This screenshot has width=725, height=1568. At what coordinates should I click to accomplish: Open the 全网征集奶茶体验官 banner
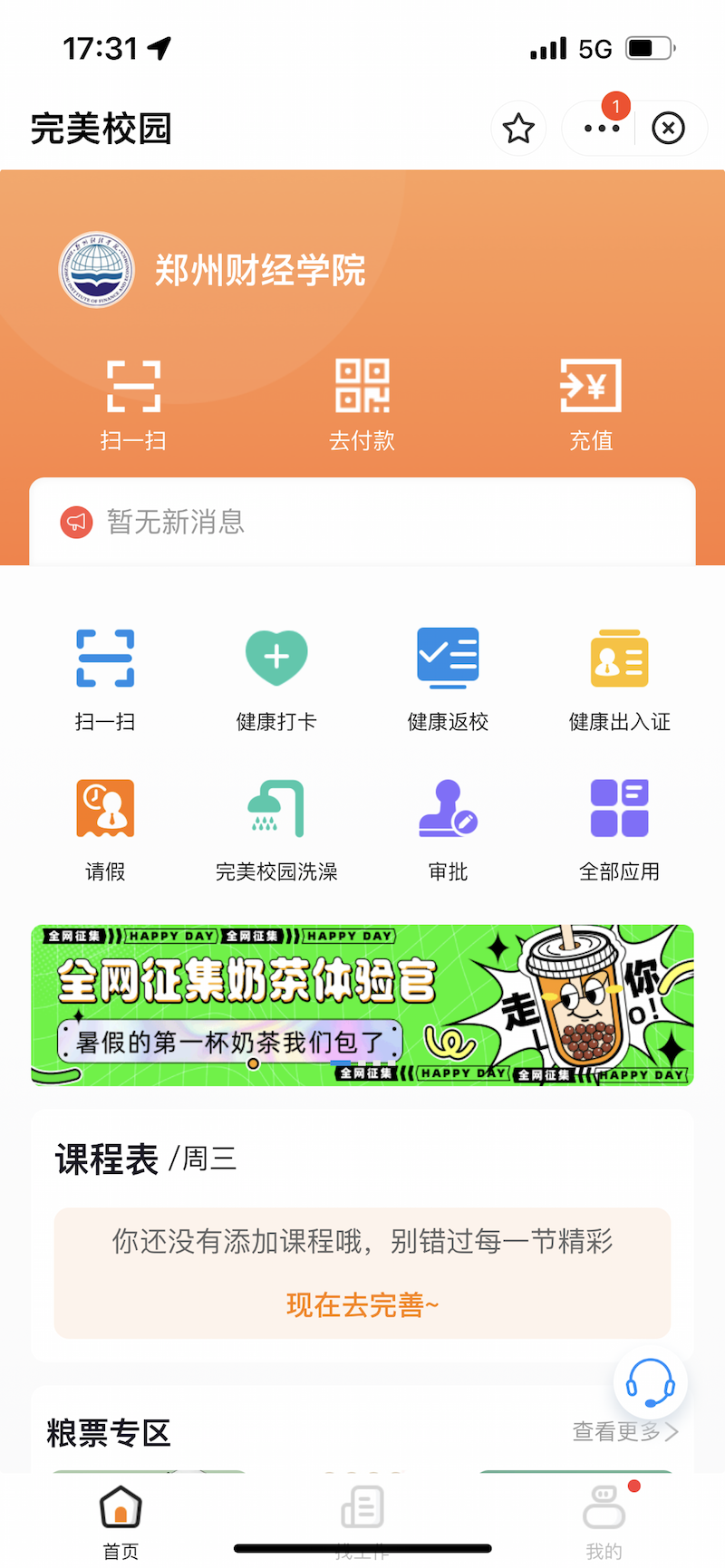click(362, 1005)
